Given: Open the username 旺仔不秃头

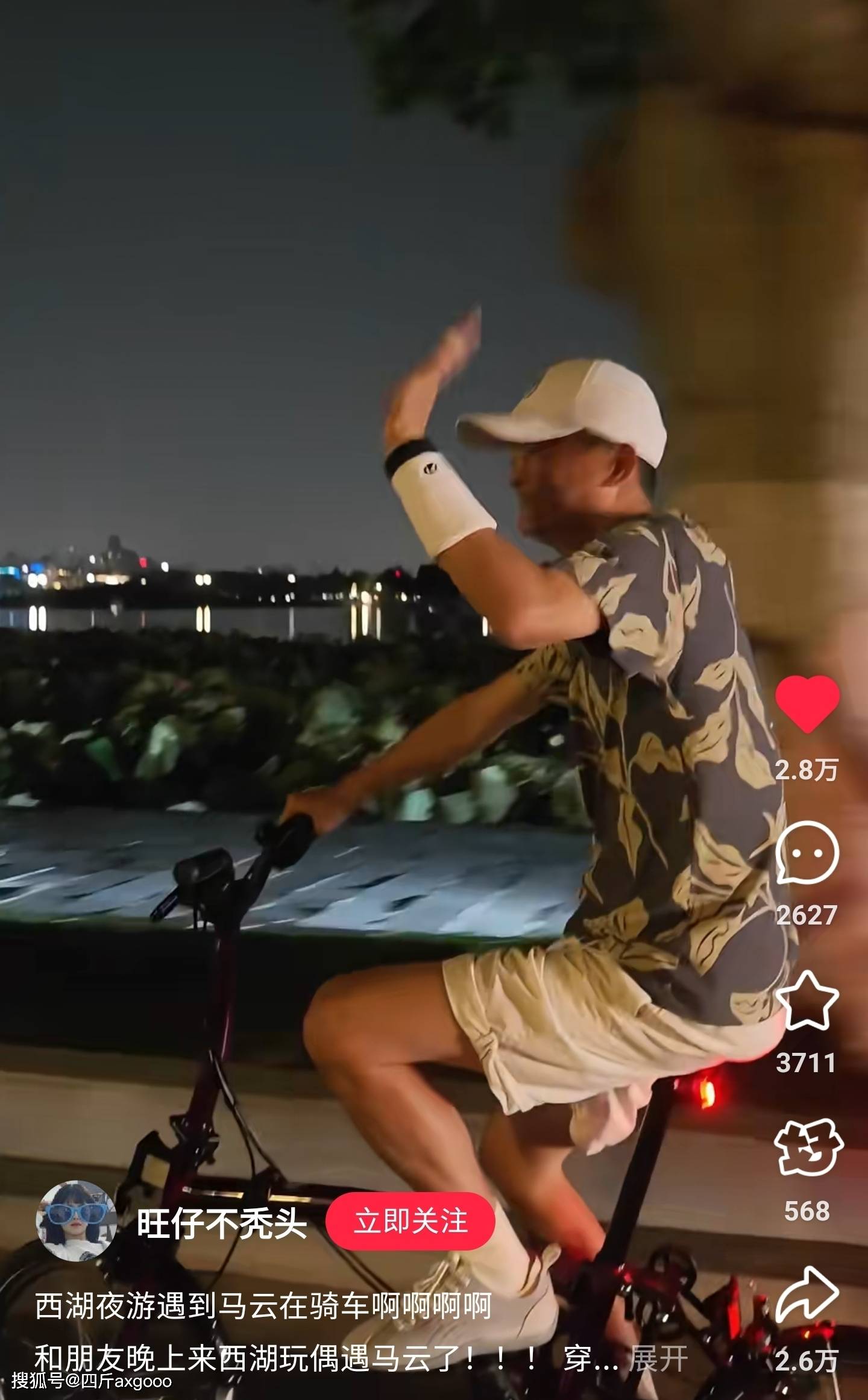Looking at the screenshot, I should (222, 1222).
